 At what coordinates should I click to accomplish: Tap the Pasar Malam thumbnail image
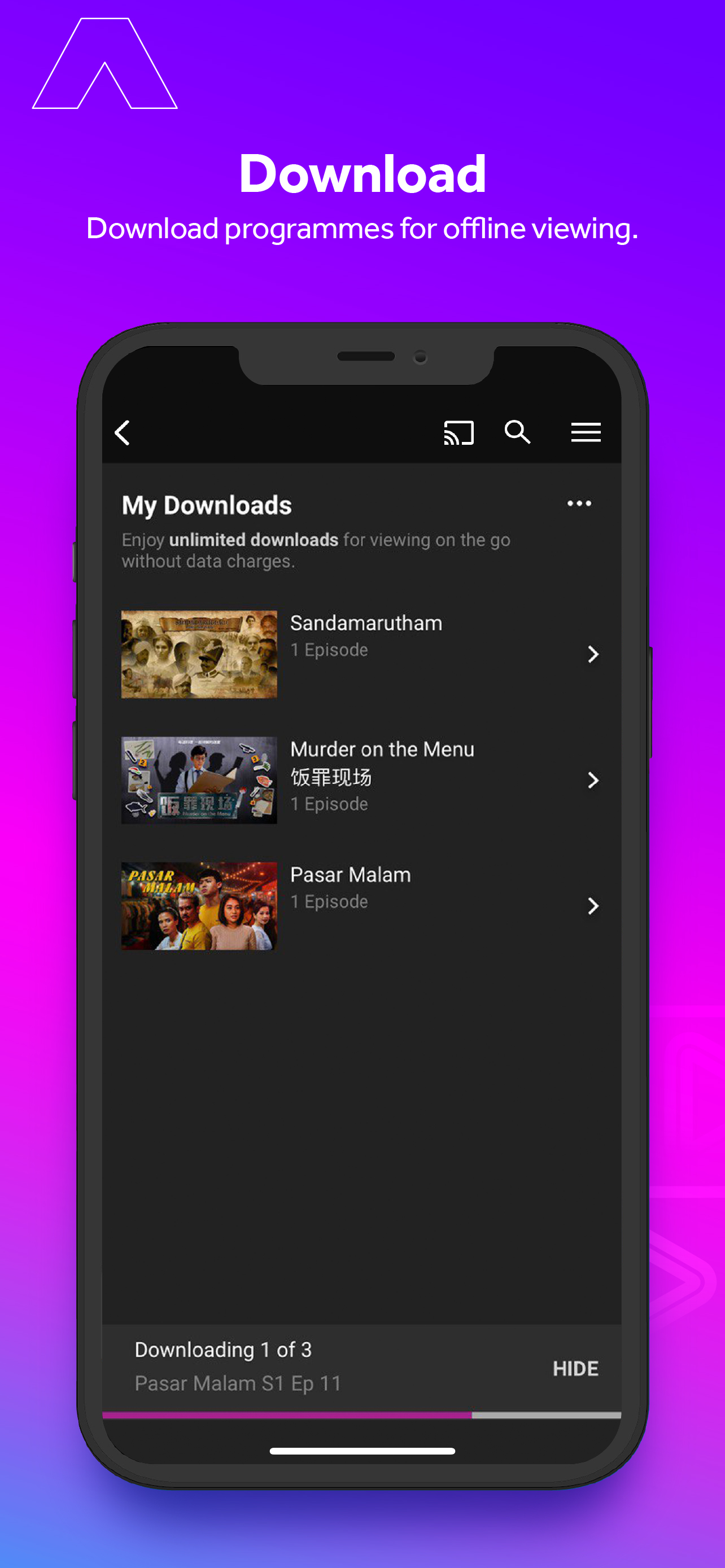click(x=198, y=906)
